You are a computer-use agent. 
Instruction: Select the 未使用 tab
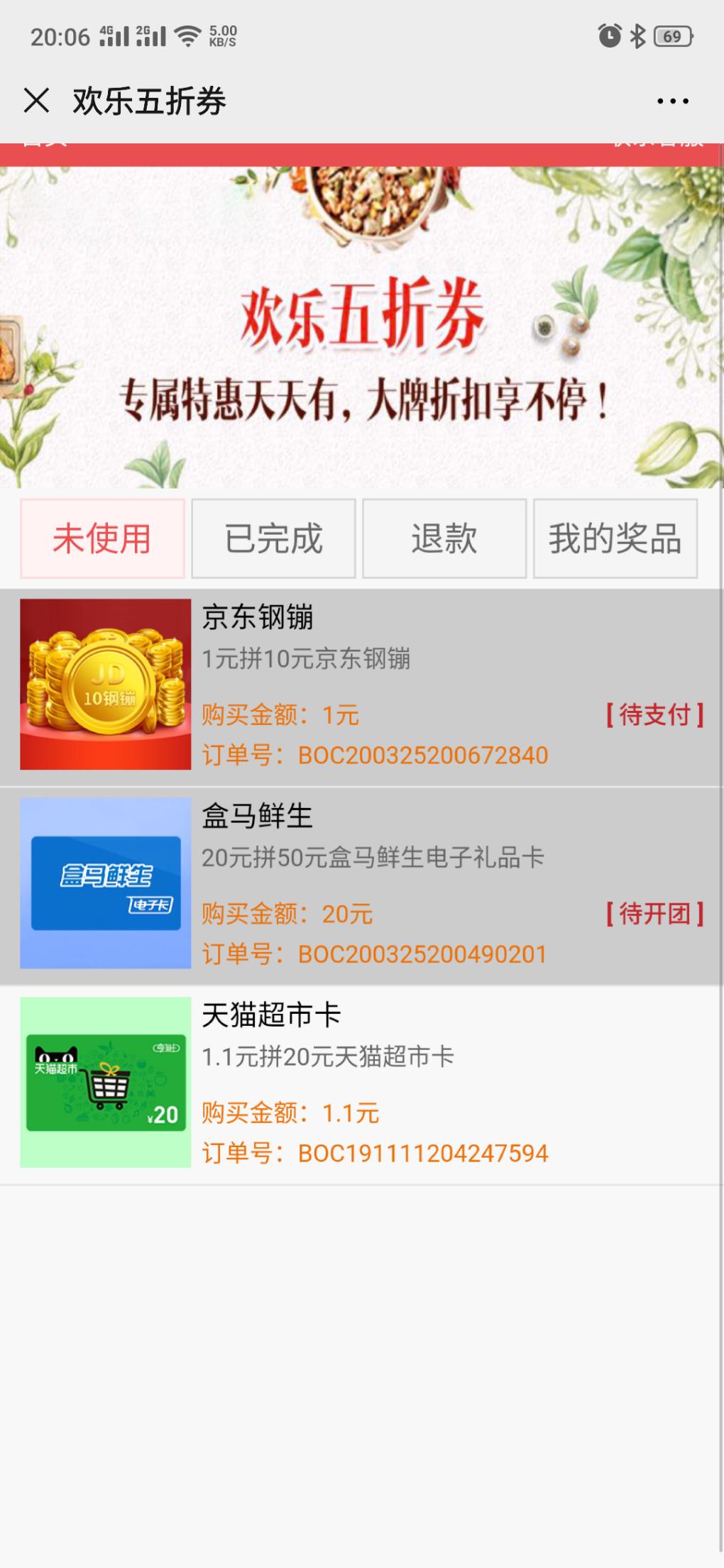coord(102,539)
